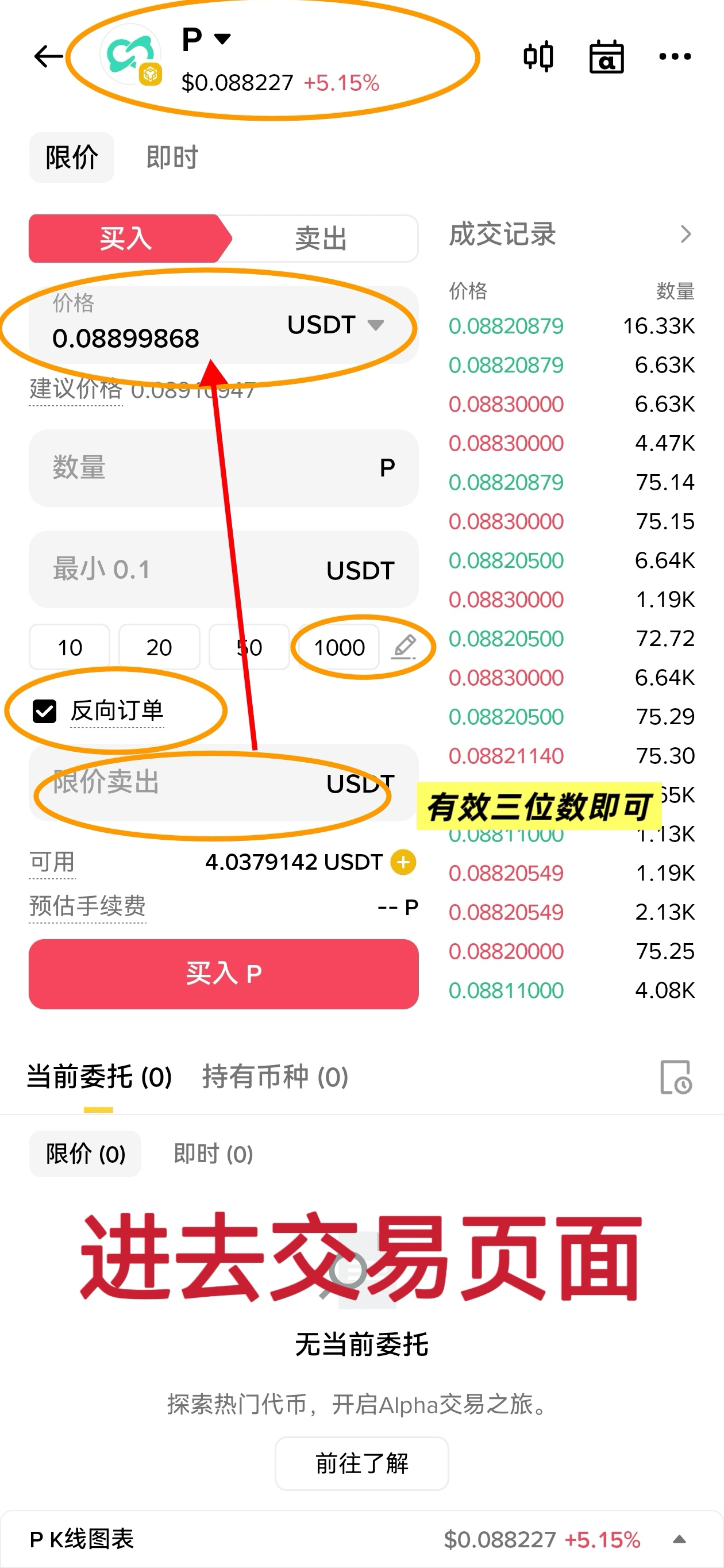The image size is (724, 1568).
Task: Choose the 20 quick amount chip
Action: (159, 647)
